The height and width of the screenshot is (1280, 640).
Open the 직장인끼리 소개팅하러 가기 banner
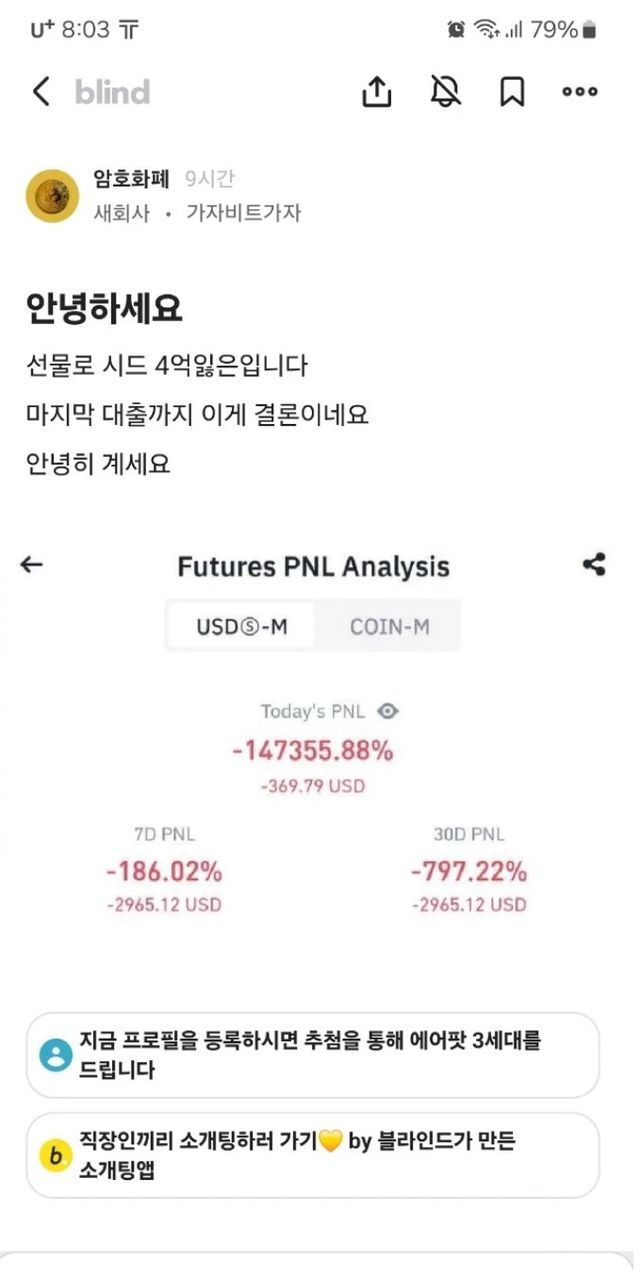pos(312,1155)
